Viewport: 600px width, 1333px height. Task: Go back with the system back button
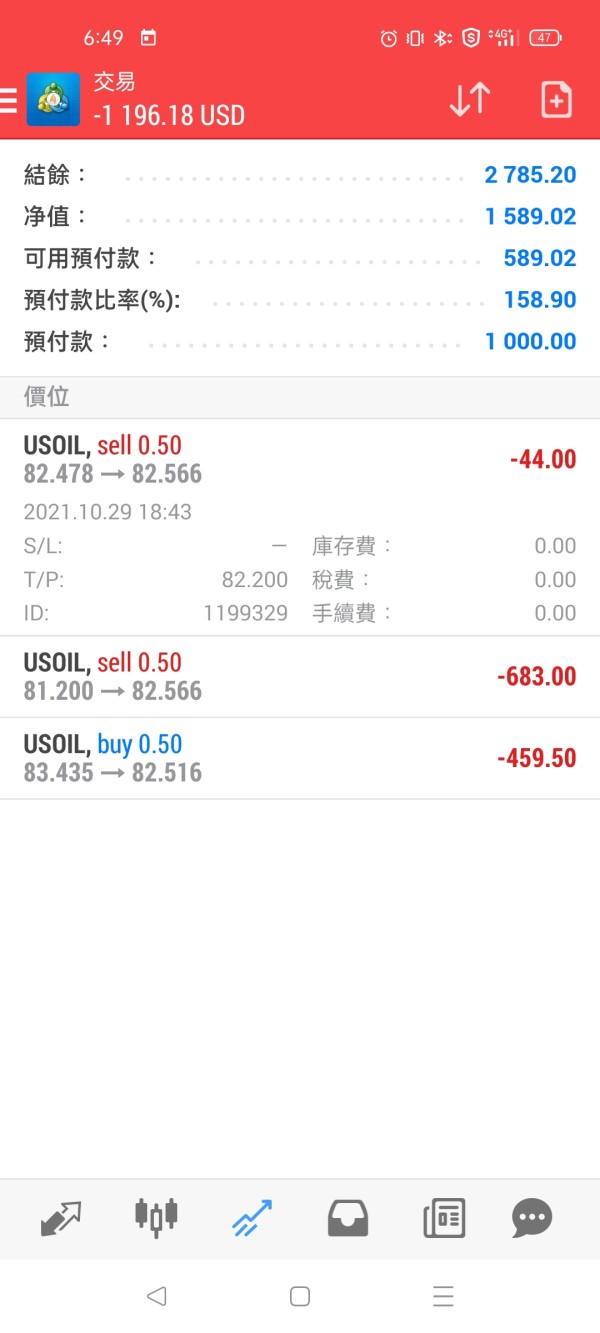(156, 1297)
